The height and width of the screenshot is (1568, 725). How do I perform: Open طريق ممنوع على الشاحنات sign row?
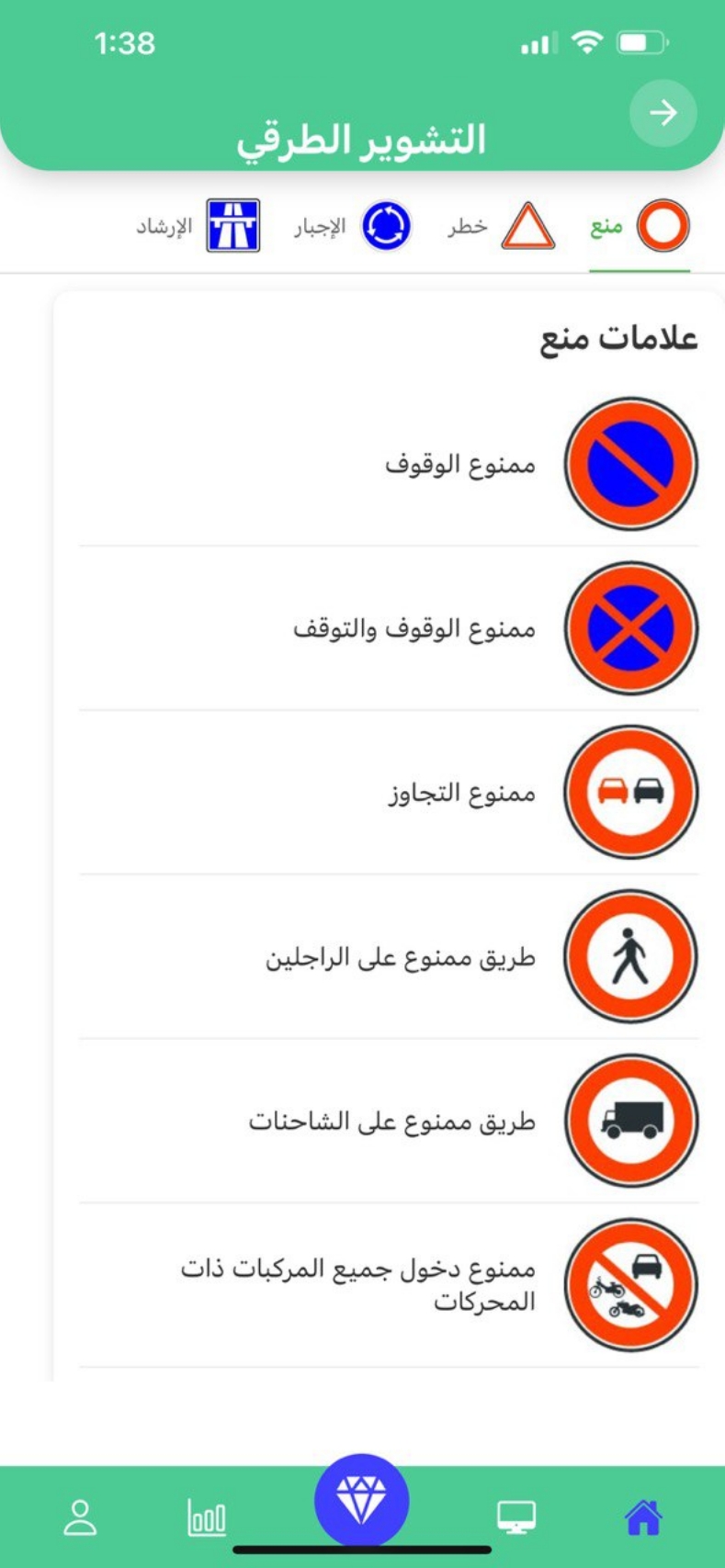pos(389,1121)
